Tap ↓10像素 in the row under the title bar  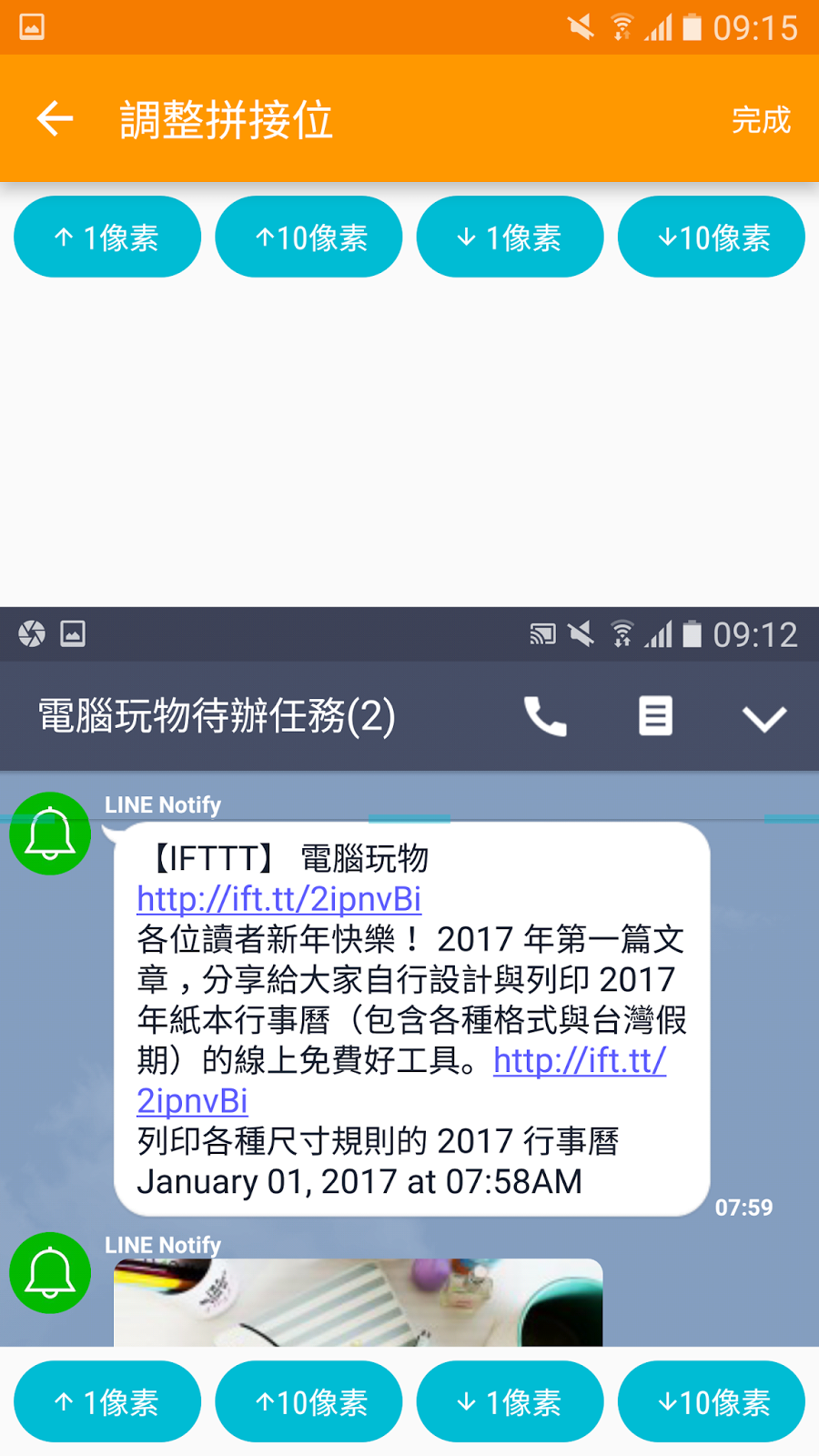click(x=712, y=237)
